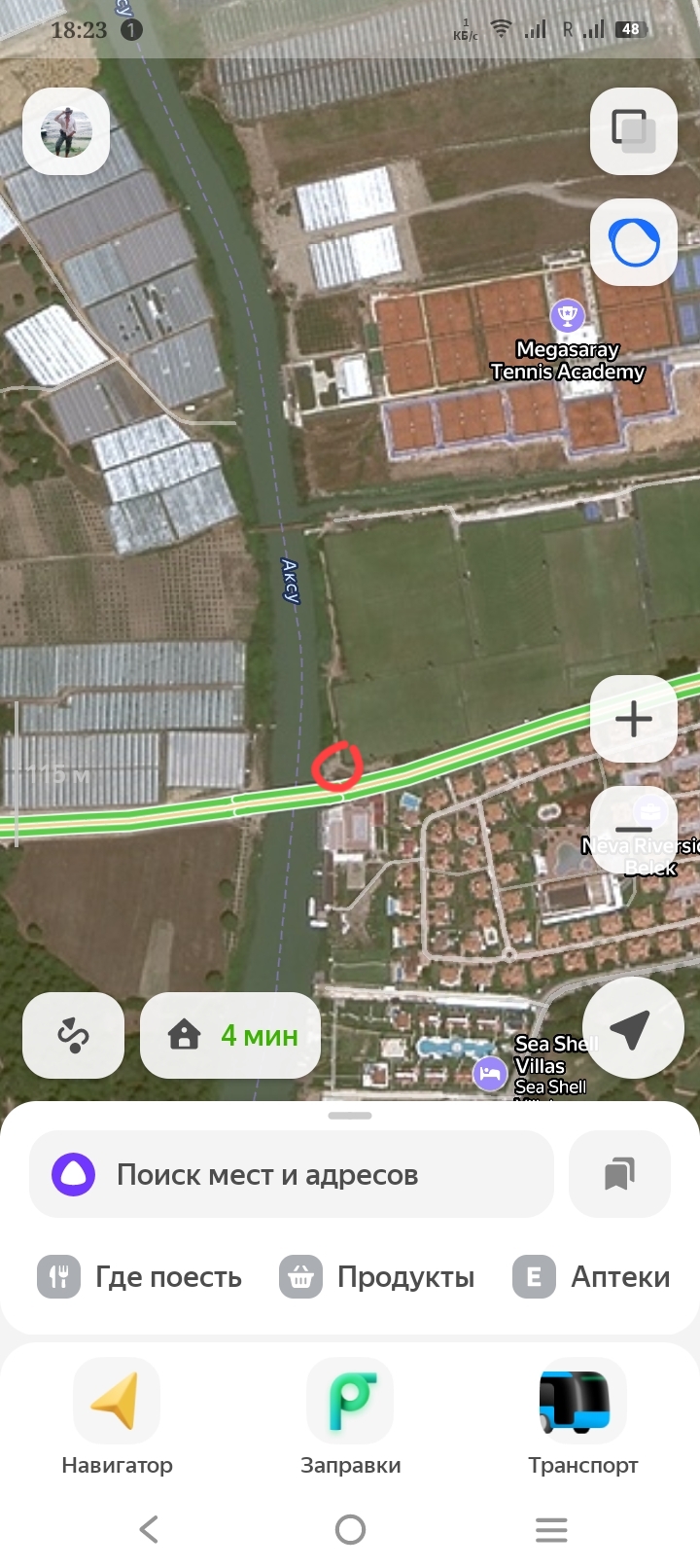Image resolution: width=700 pixels, height=1568 pixels.
Task: Select the Где поесть chip
Action: point(140,1277)
